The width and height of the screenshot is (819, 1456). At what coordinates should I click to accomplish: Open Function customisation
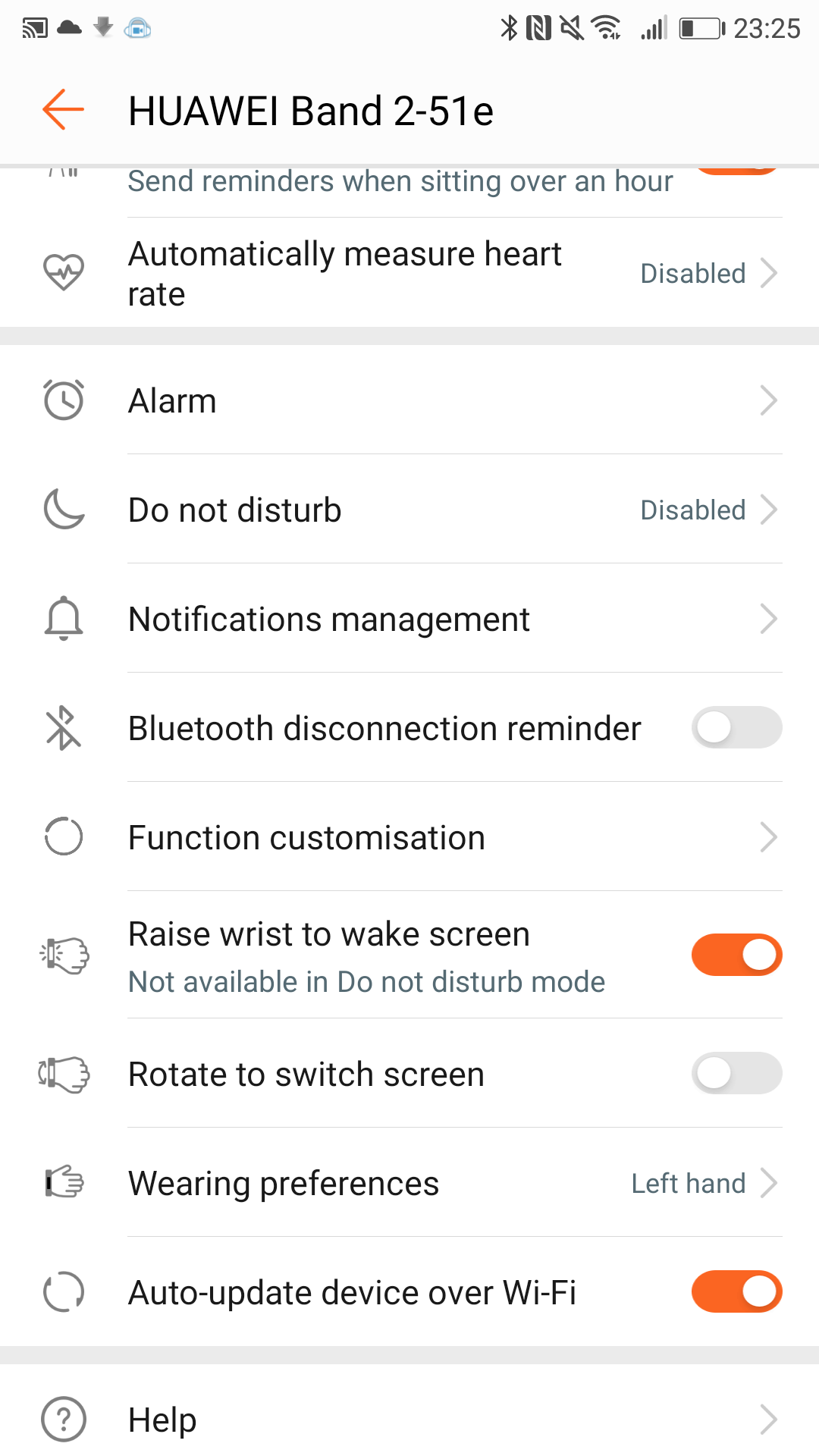pyautogui.click(x=409, y=837)
